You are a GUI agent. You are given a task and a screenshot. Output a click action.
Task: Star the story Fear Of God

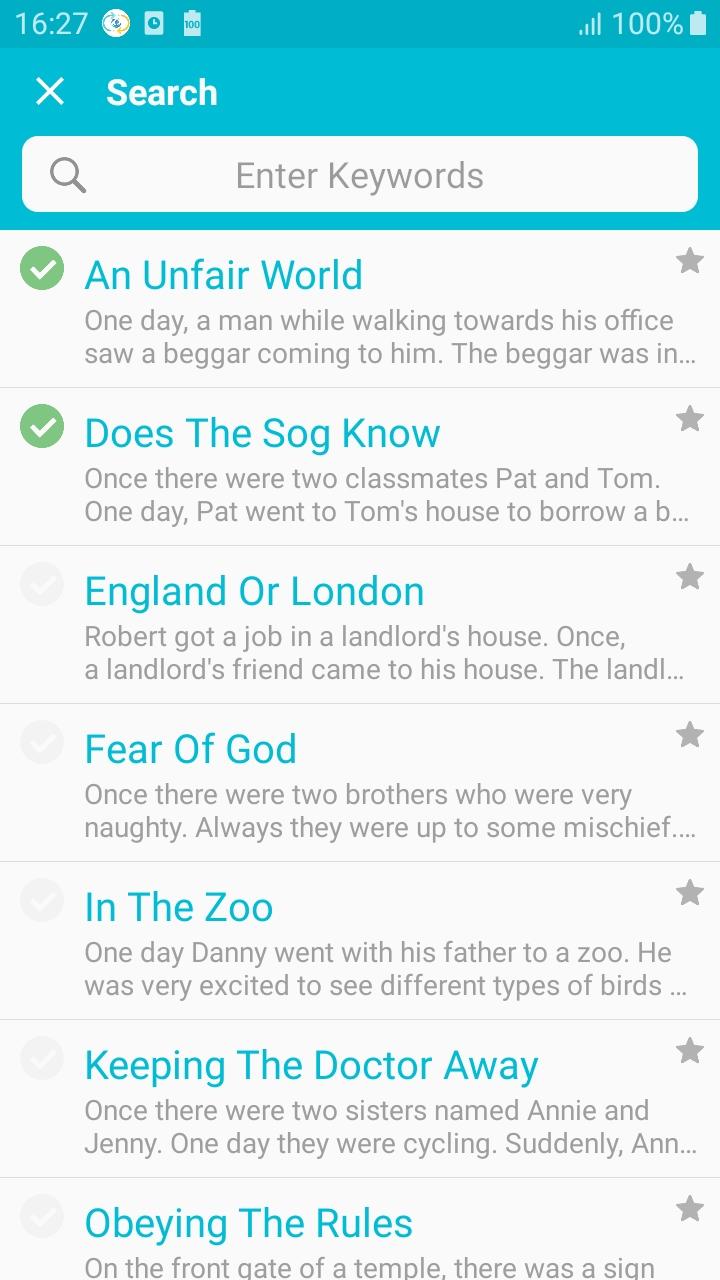690,735
